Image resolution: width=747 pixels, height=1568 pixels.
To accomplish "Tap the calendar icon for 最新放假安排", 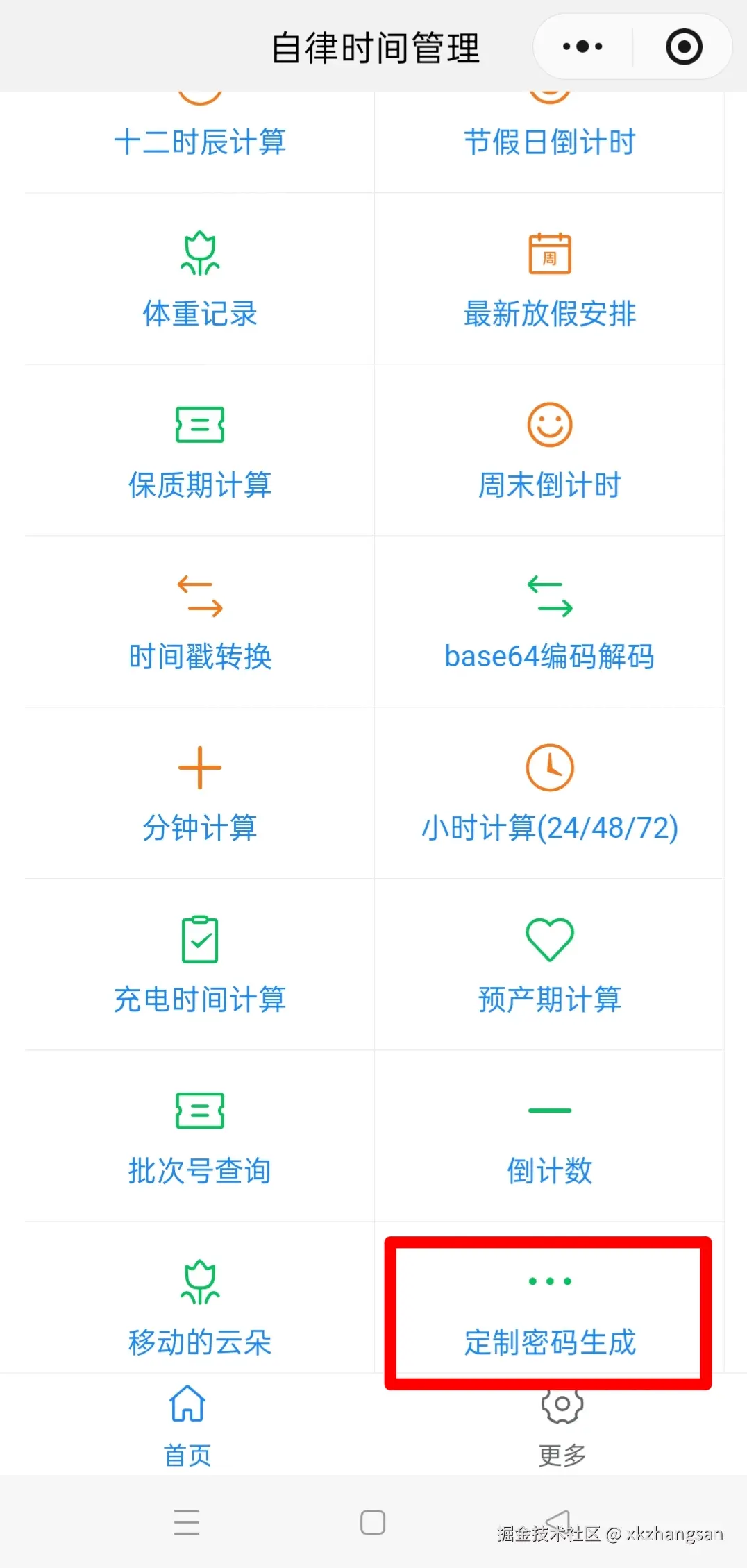I will point(549,255).
